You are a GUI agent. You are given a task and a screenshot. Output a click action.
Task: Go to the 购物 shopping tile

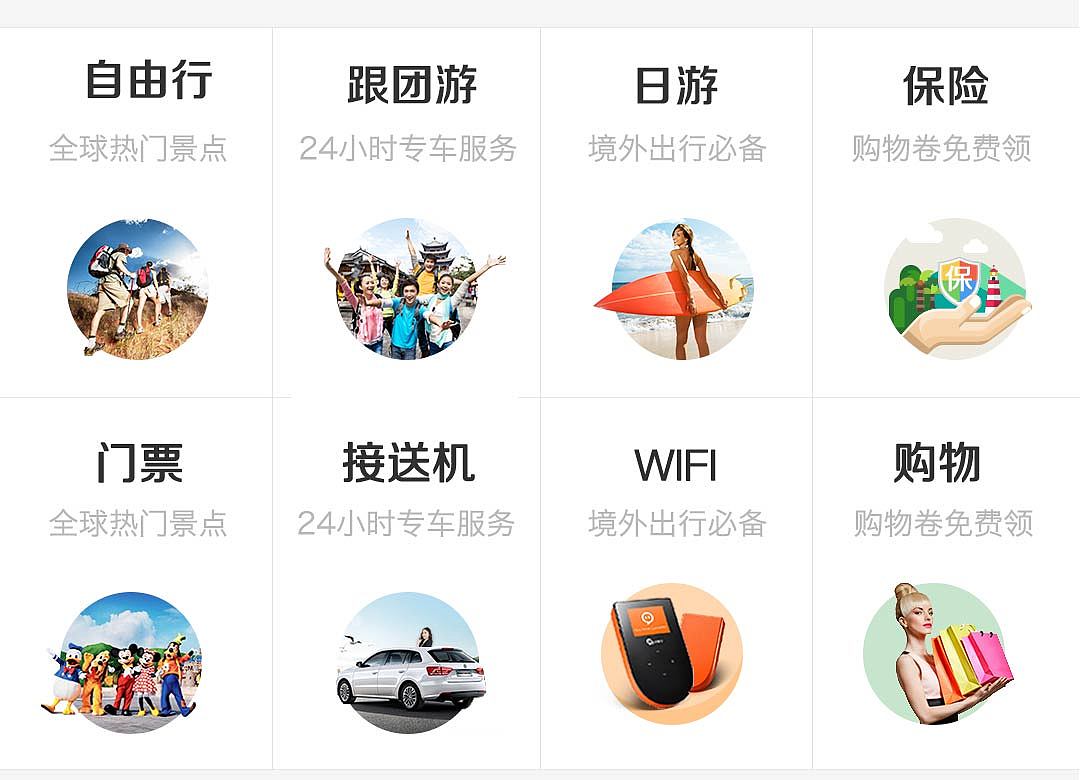[946, 585]
